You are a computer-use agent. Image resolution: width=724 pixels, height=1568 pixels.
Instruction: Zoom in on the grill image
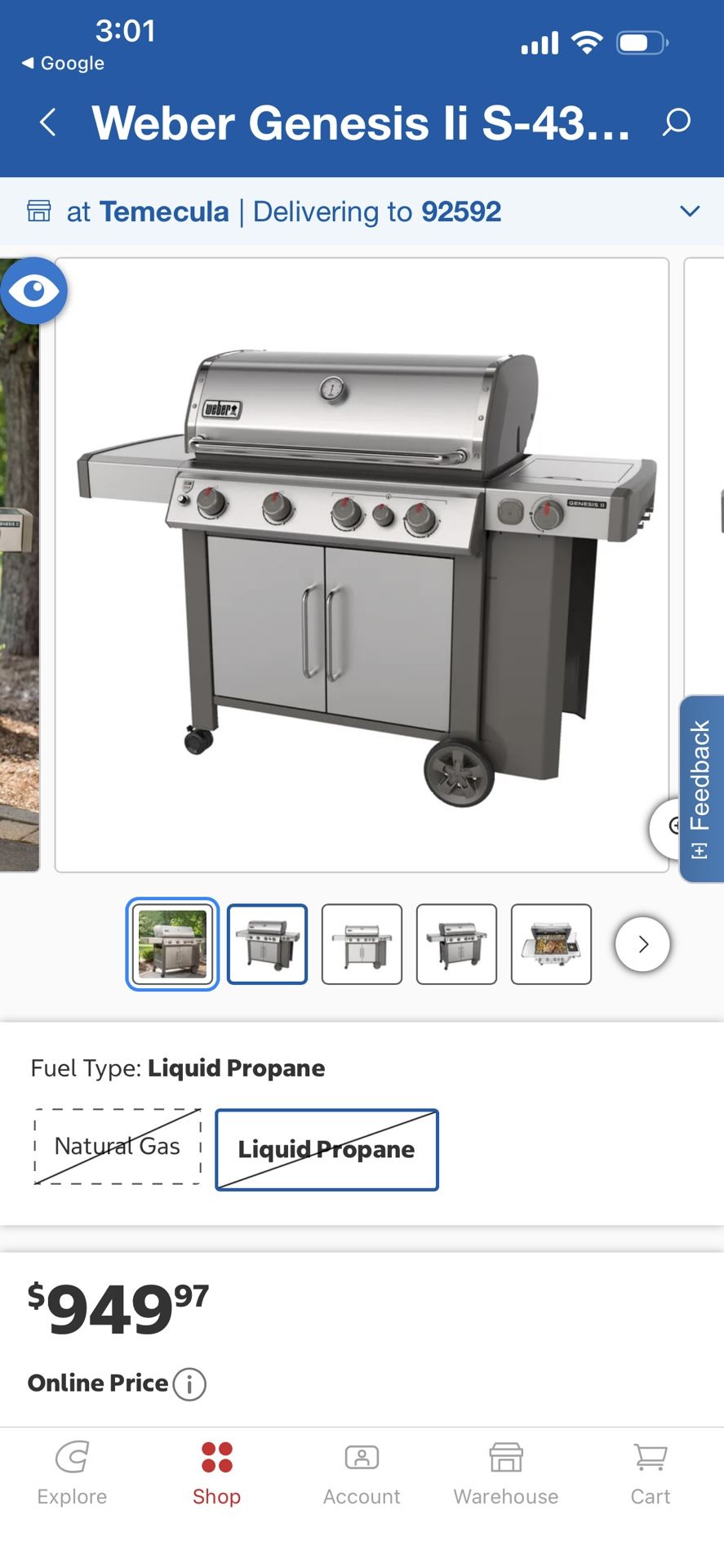tap(666, 827)
